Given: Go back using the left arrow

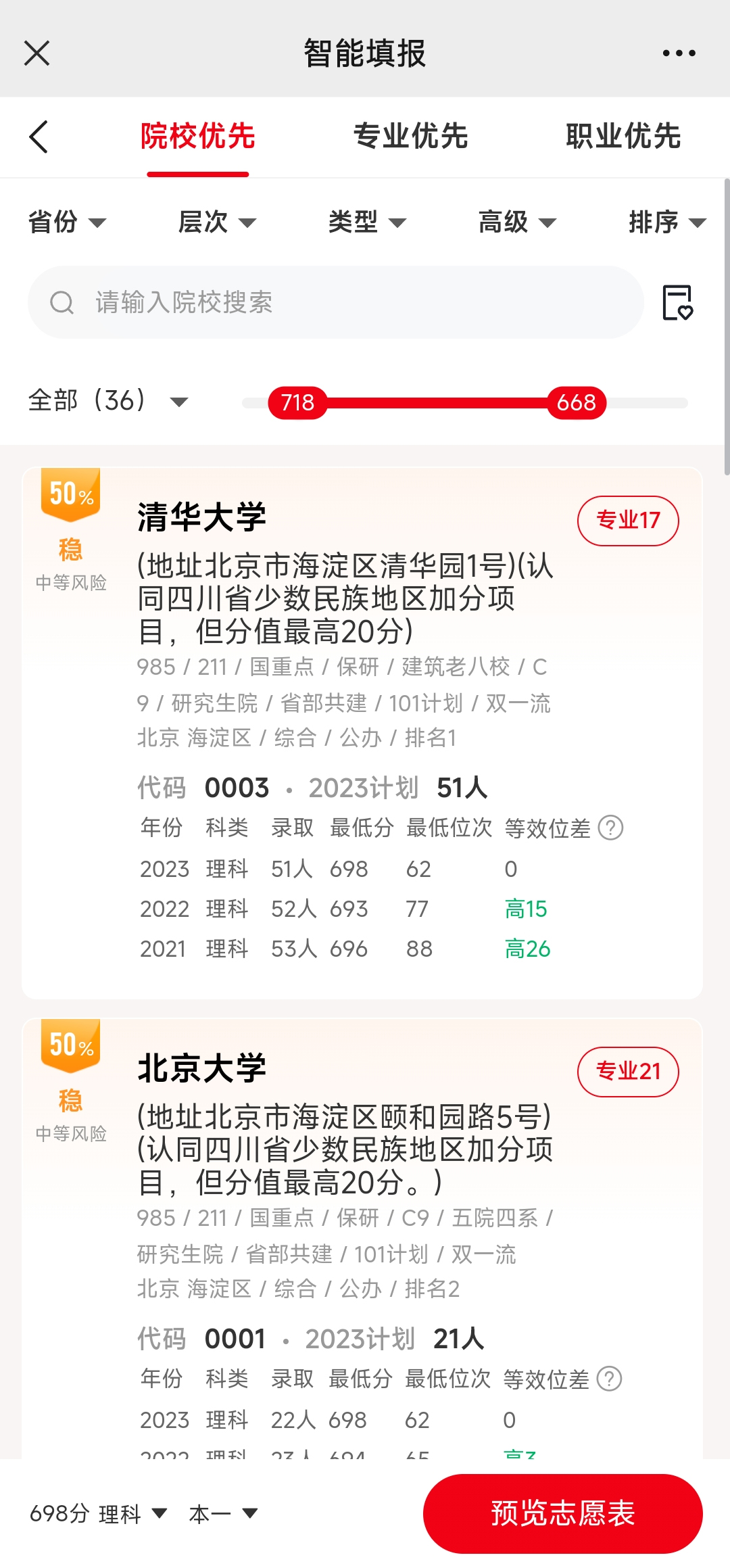Looking at the screenshot, I should (x=39, y=137).
